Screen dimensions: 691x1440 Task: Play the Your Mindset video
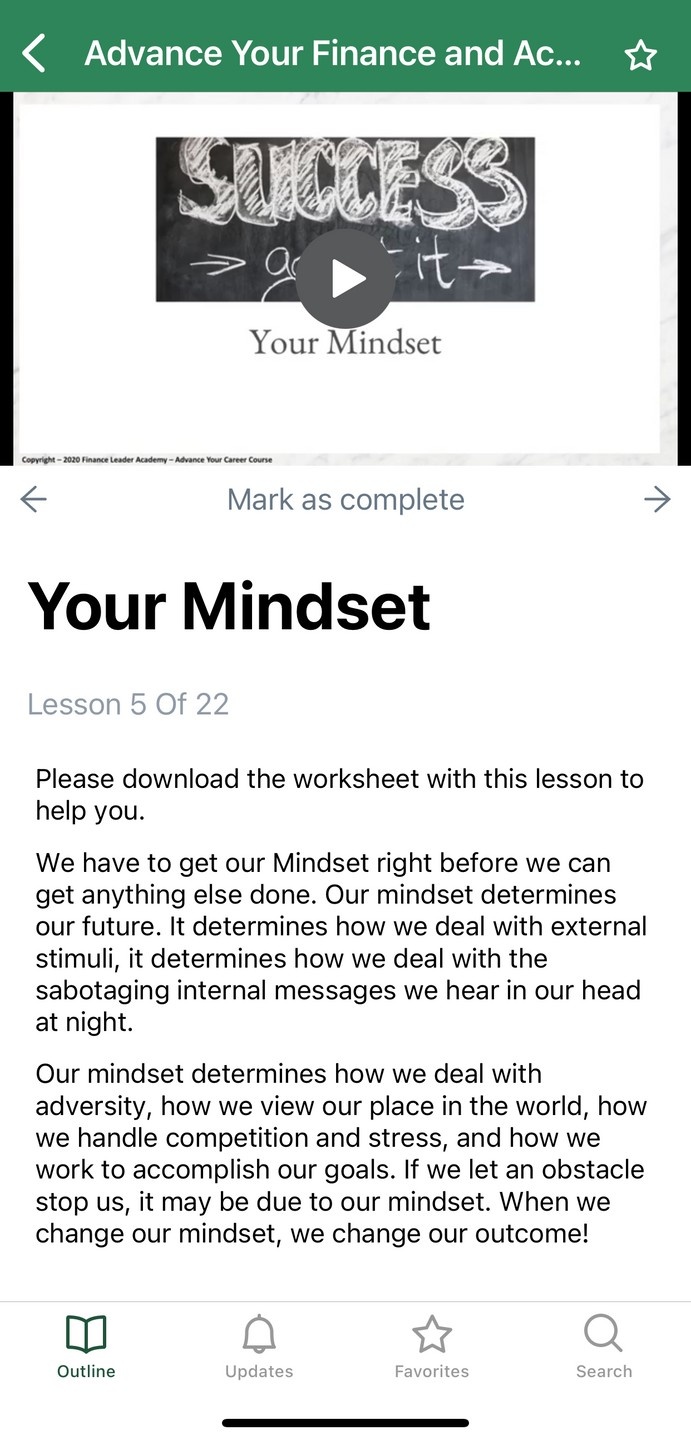[x=345, y=279]
